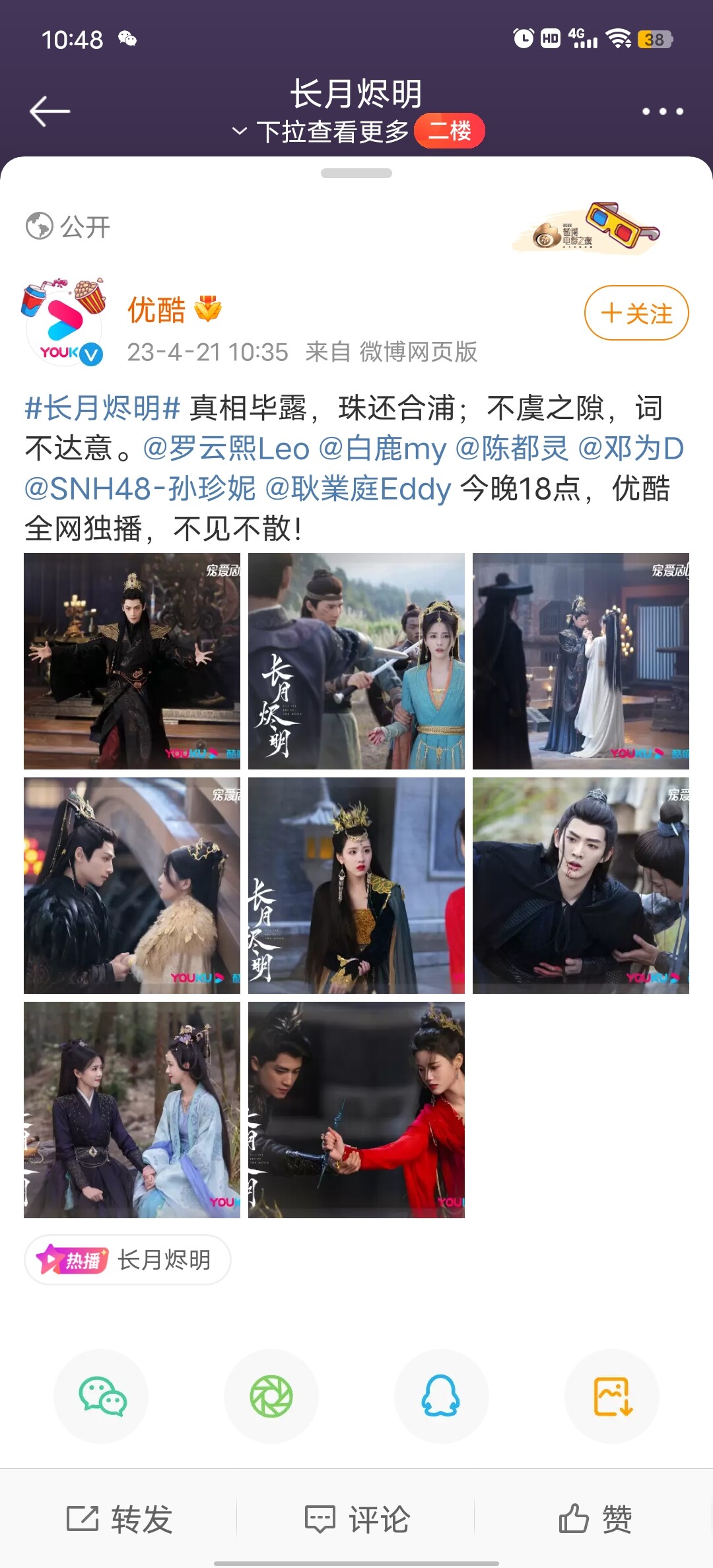Visit @陈都灵 profile mention

[512, 449]
